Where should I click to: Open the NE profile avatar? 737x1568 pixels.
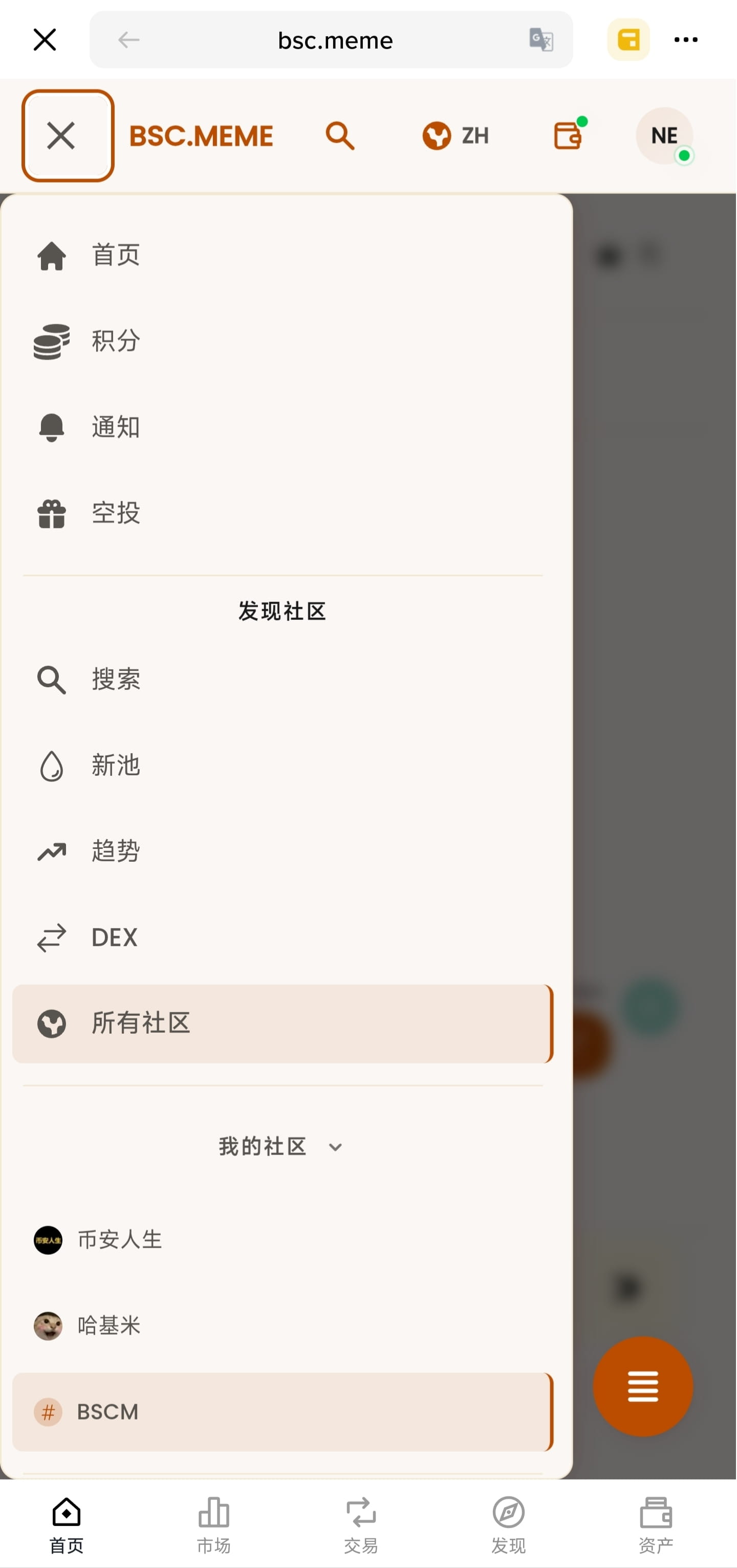tap(664, 135)
